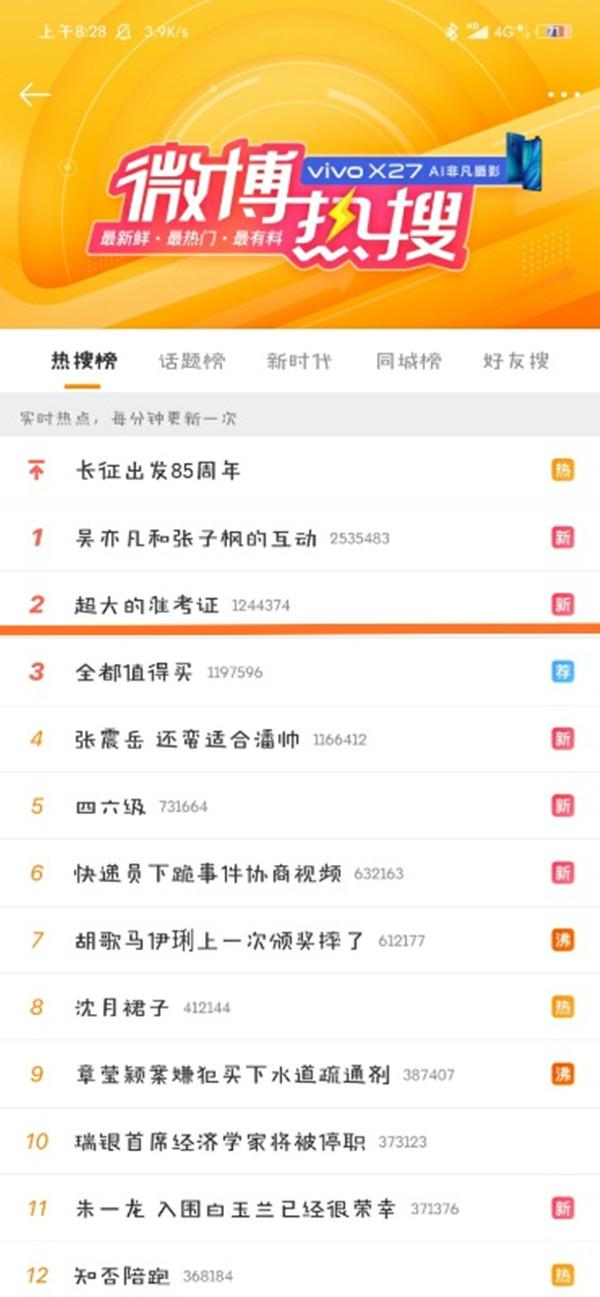Open the 四六级 hot search

point(300,806)
